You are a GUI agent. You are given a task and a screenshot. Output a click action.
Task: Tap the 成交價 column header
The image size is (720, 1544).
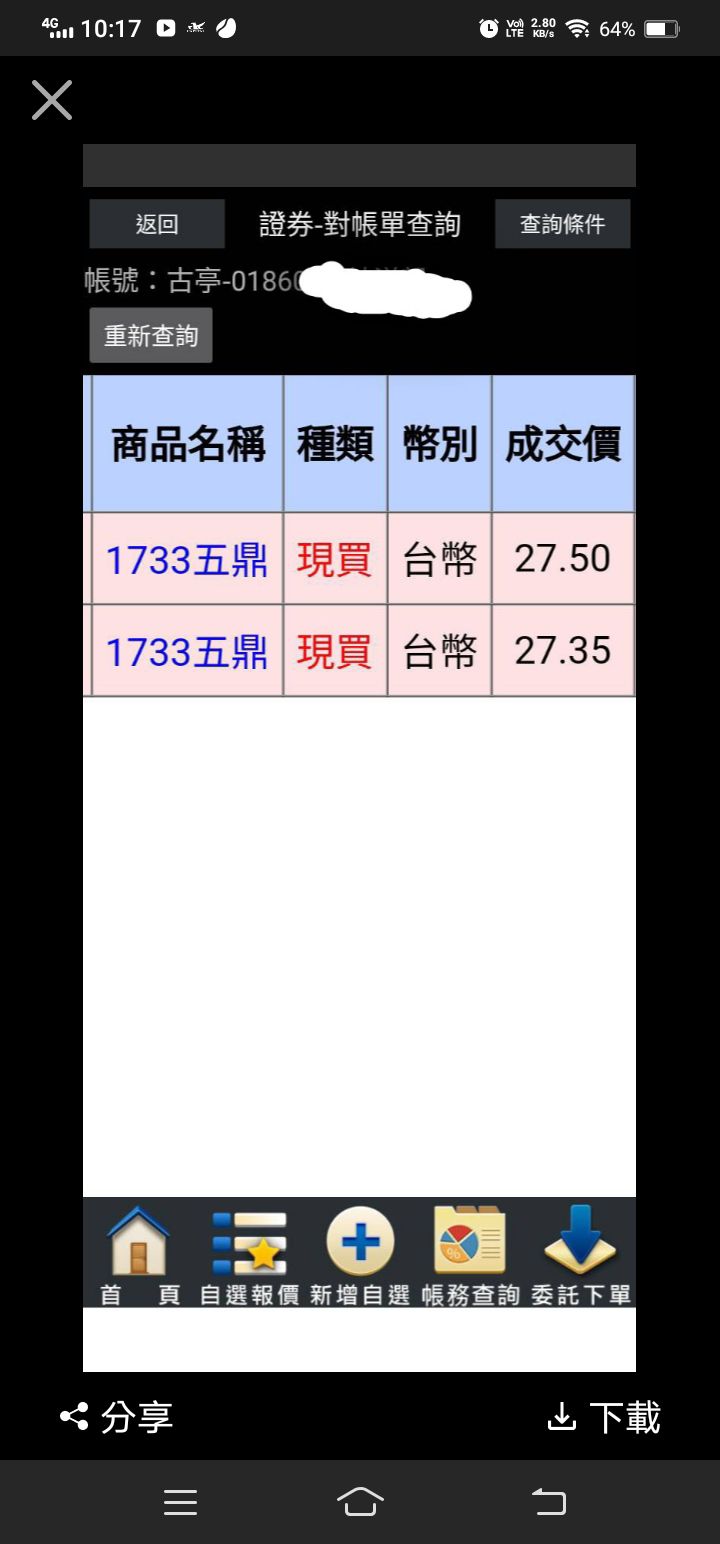563,444
